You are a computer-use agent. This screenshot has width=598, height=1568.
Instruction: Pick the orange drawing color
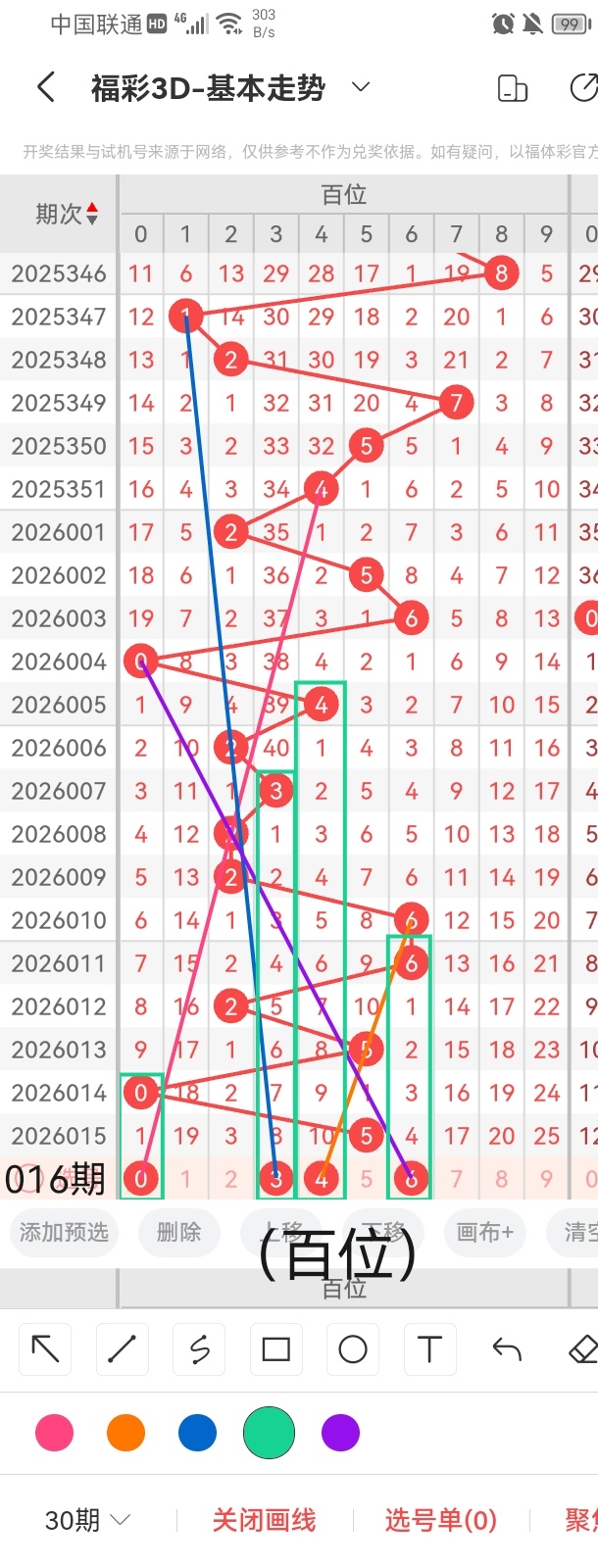[x=125, y=1433]
